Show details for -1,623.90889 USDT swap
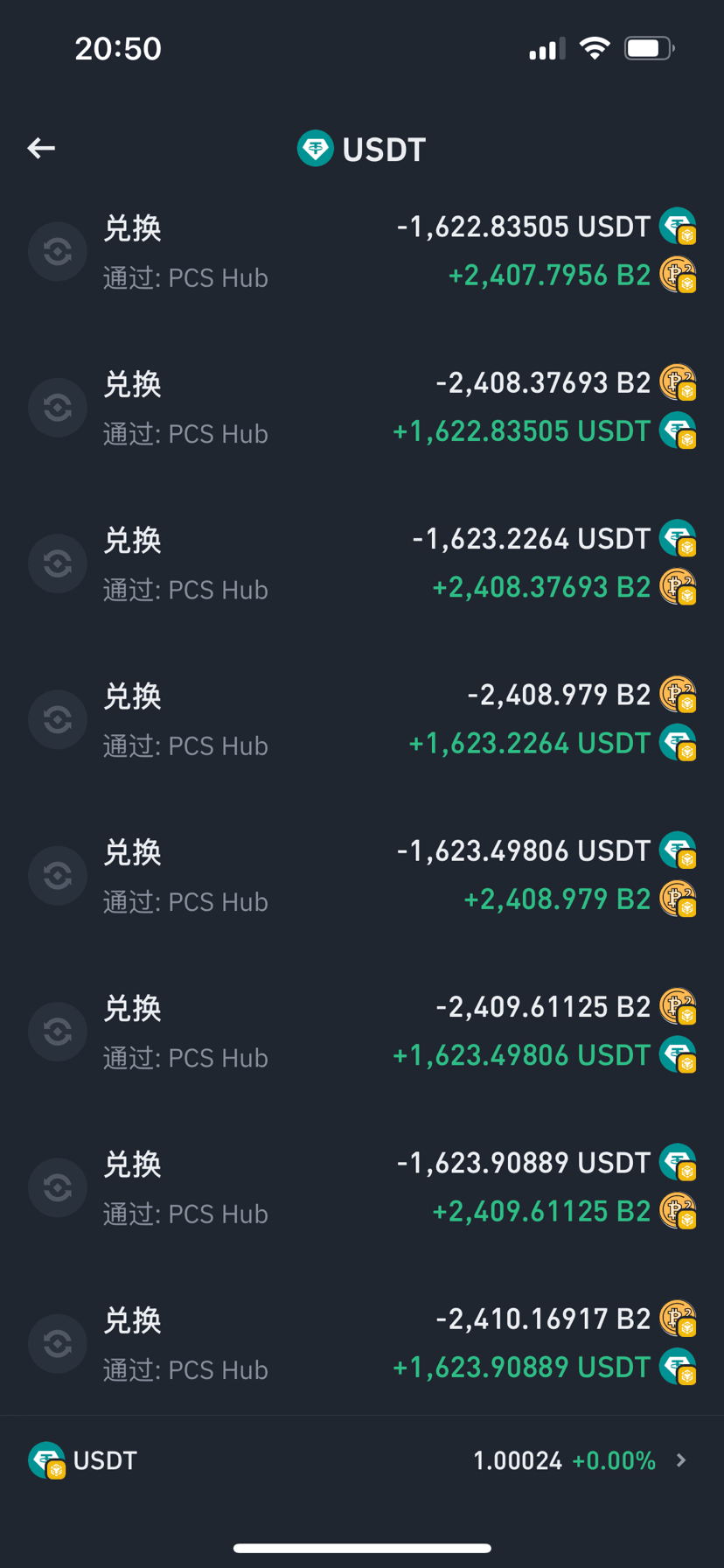Viewport: 724px width, 1568px height. pyautogui.click(x=362, y=1187)
